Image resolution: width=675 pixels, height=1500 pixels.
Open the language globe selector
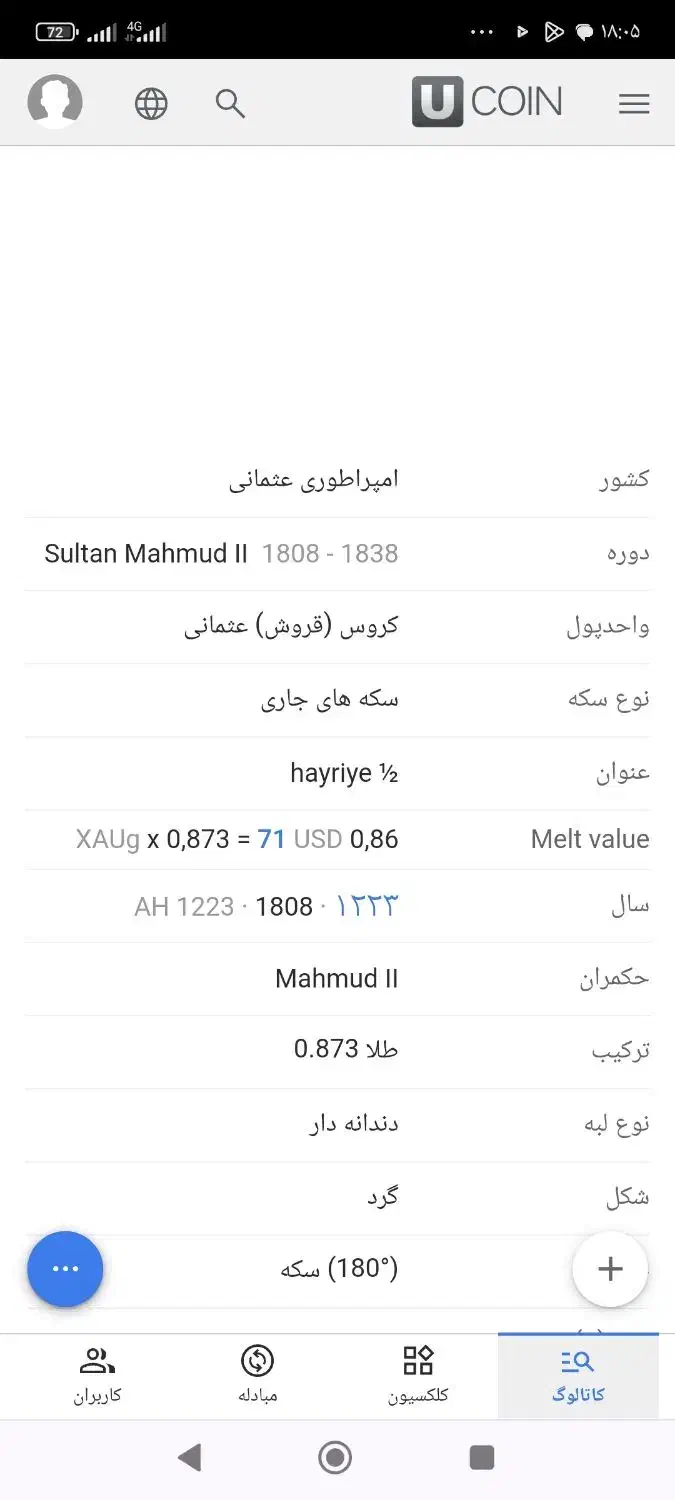tap(151, 103)
